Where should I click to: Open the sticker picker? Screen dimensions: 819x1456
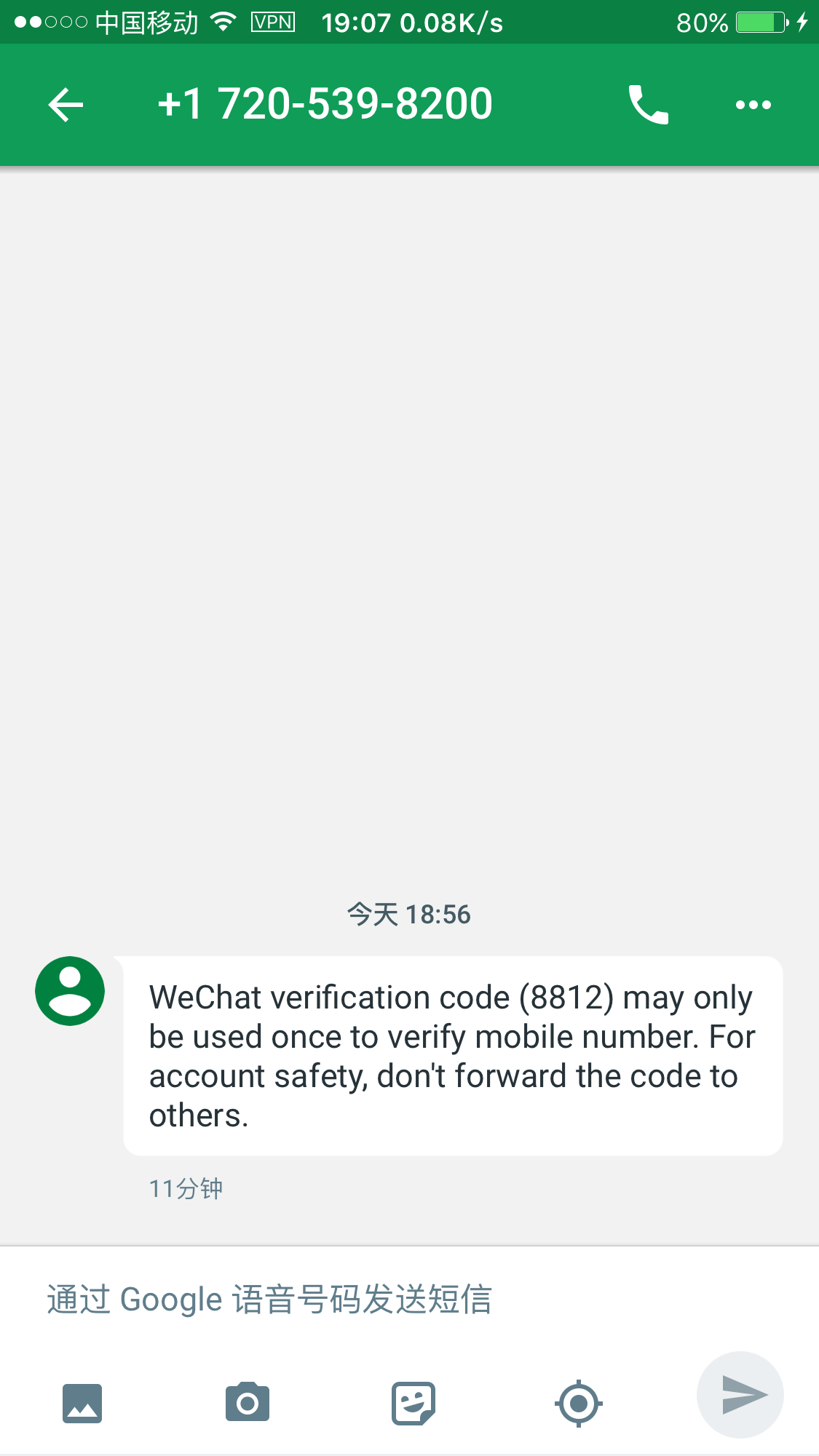click(413, 1403)
